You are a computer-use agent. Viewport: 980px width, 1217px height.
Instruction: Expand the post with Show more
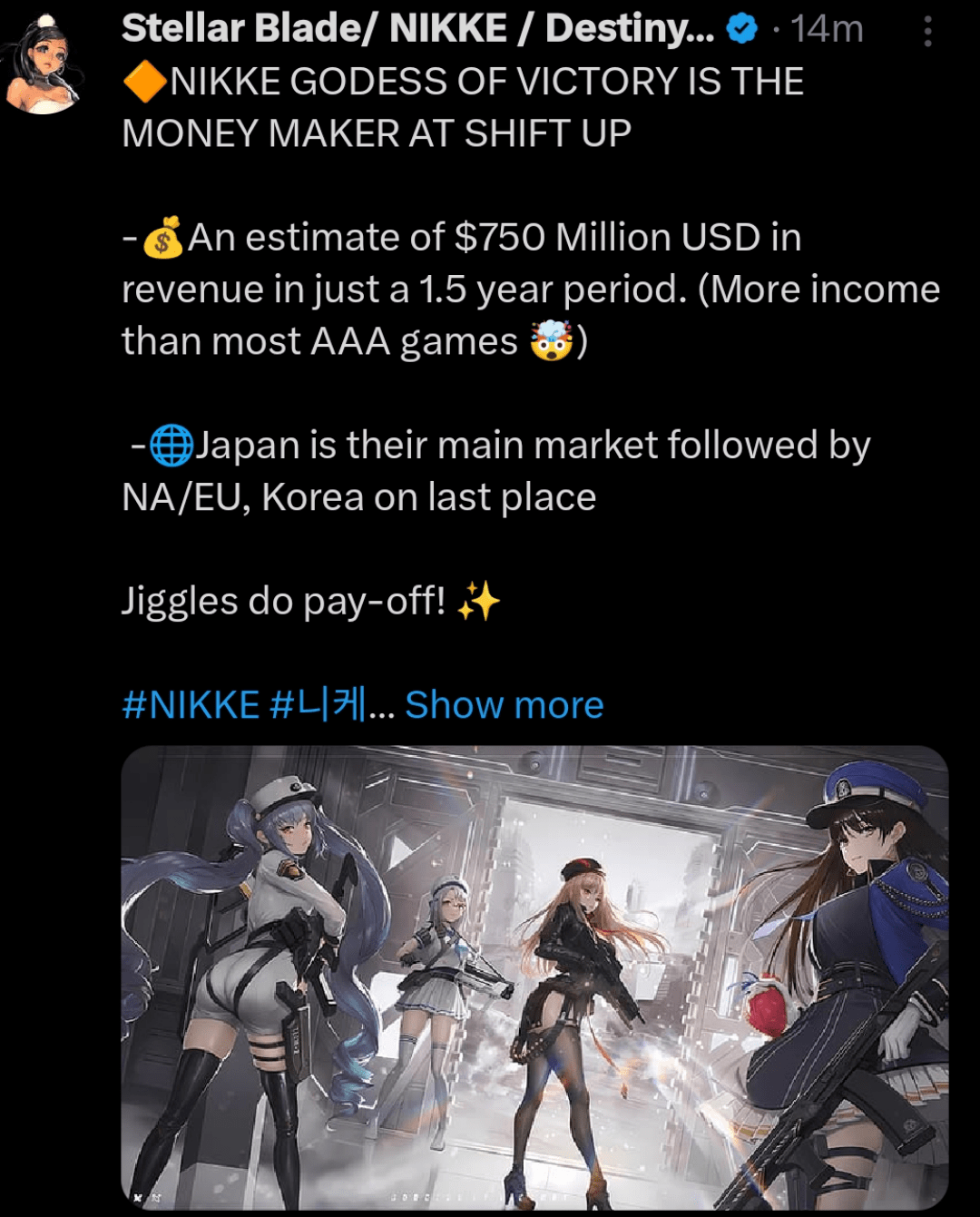coord(504,705)
